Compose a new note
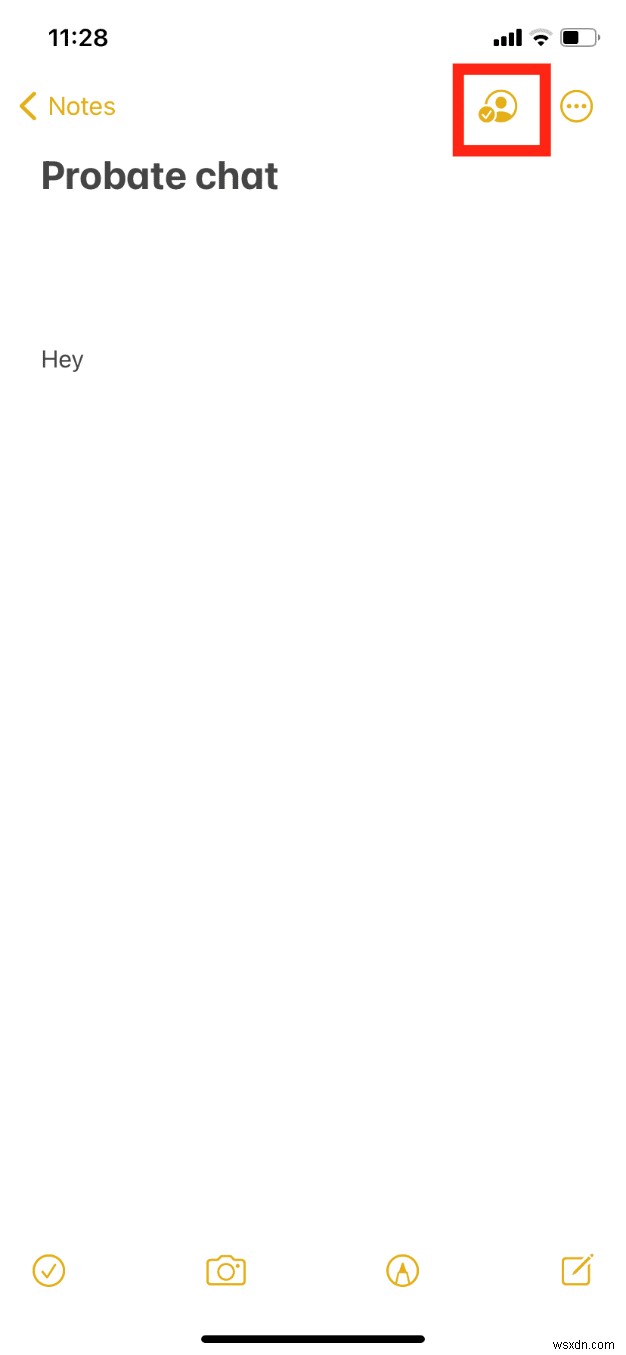This screenshot has width=626, height=1355. [577, 1269]
